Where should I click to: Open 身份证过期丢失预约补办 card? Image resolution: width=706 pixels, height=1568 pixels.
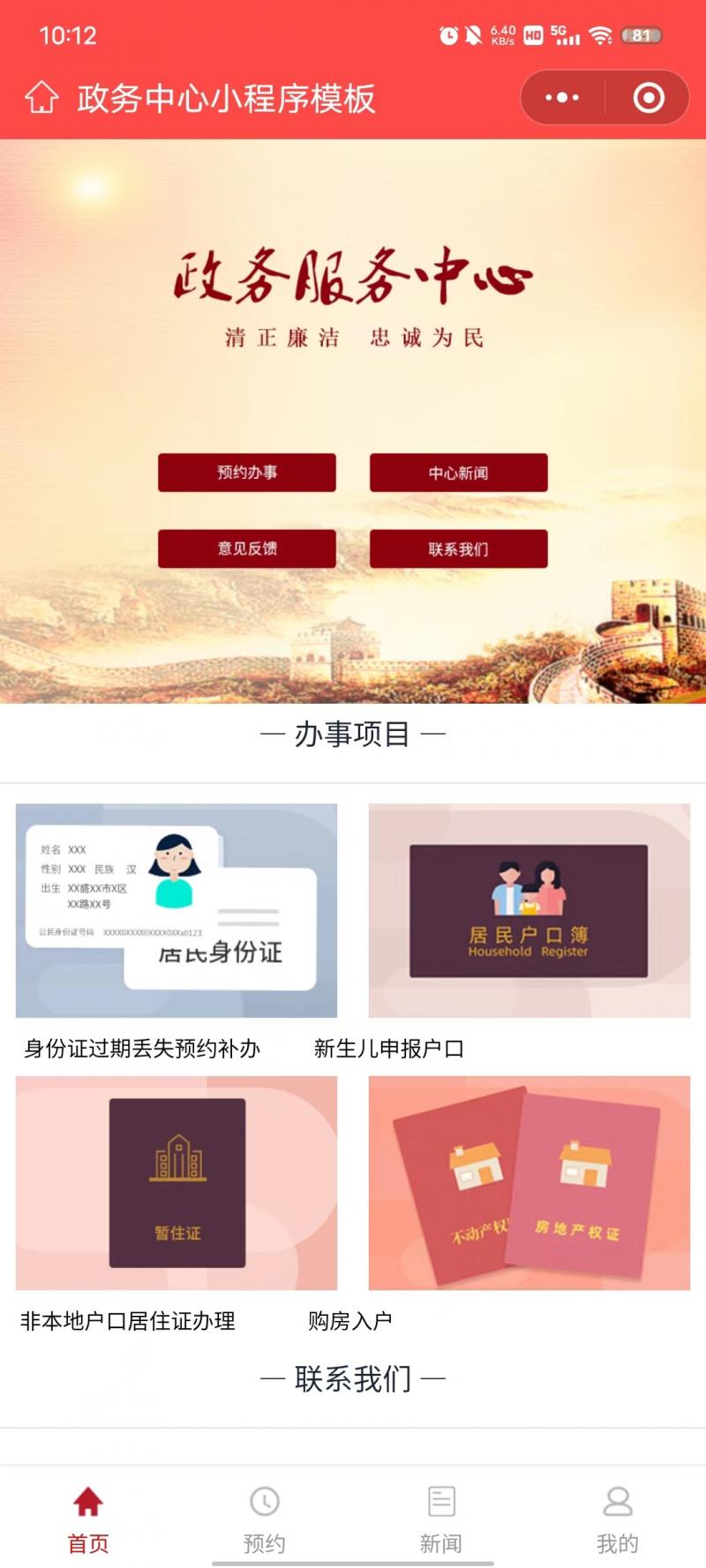176,911
